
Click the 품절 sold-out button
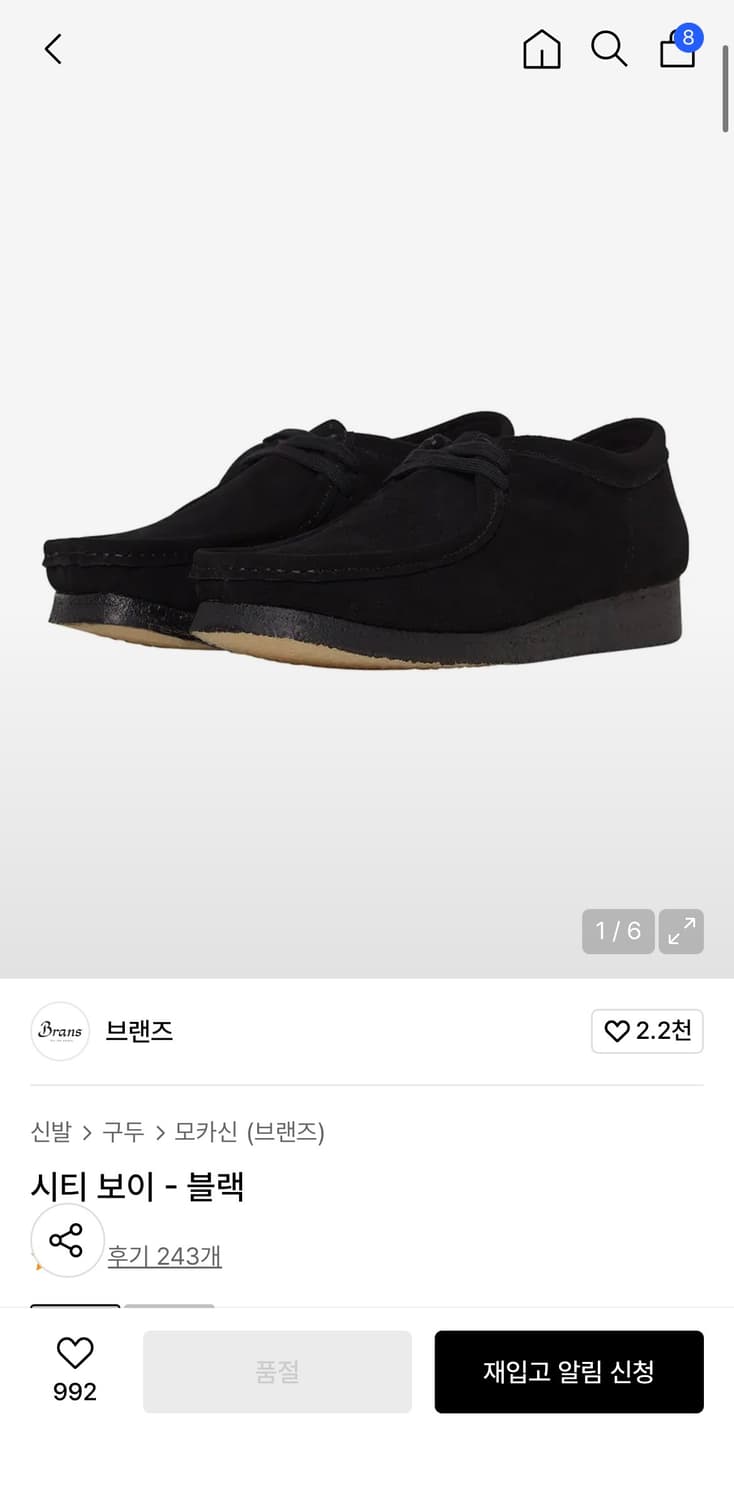277,1372
